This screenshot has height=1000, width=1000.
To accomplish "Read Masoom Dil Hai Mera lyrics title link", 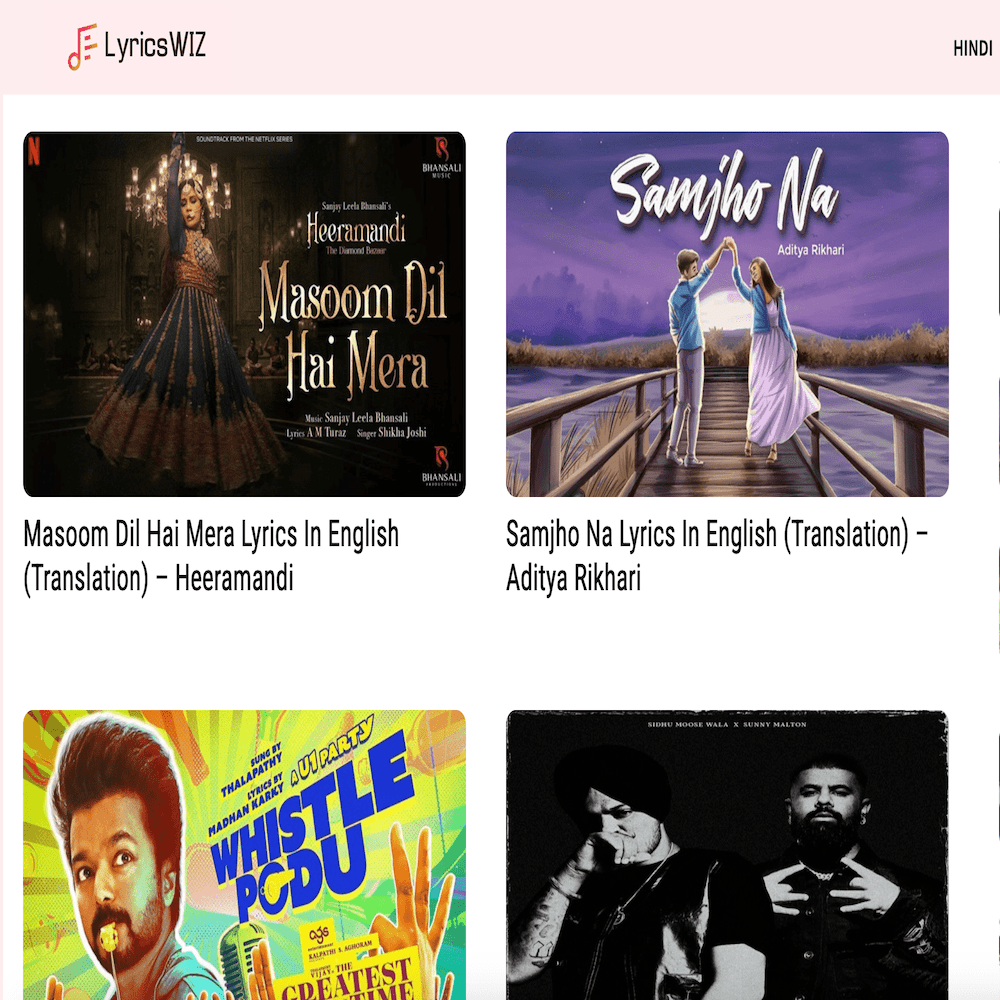I will pyautogui.click(x=211, y=556).
